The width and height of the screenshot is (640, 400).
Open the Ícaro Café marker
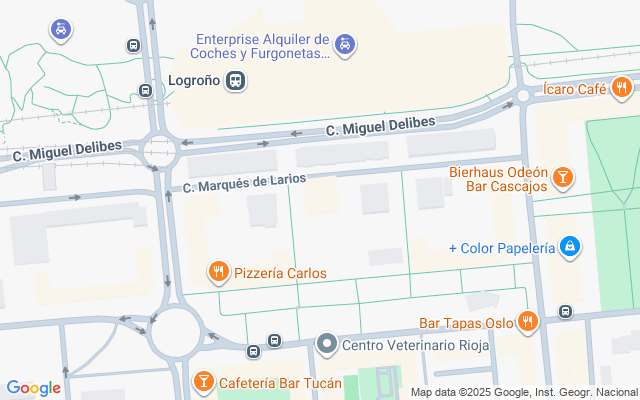(624, 90)
